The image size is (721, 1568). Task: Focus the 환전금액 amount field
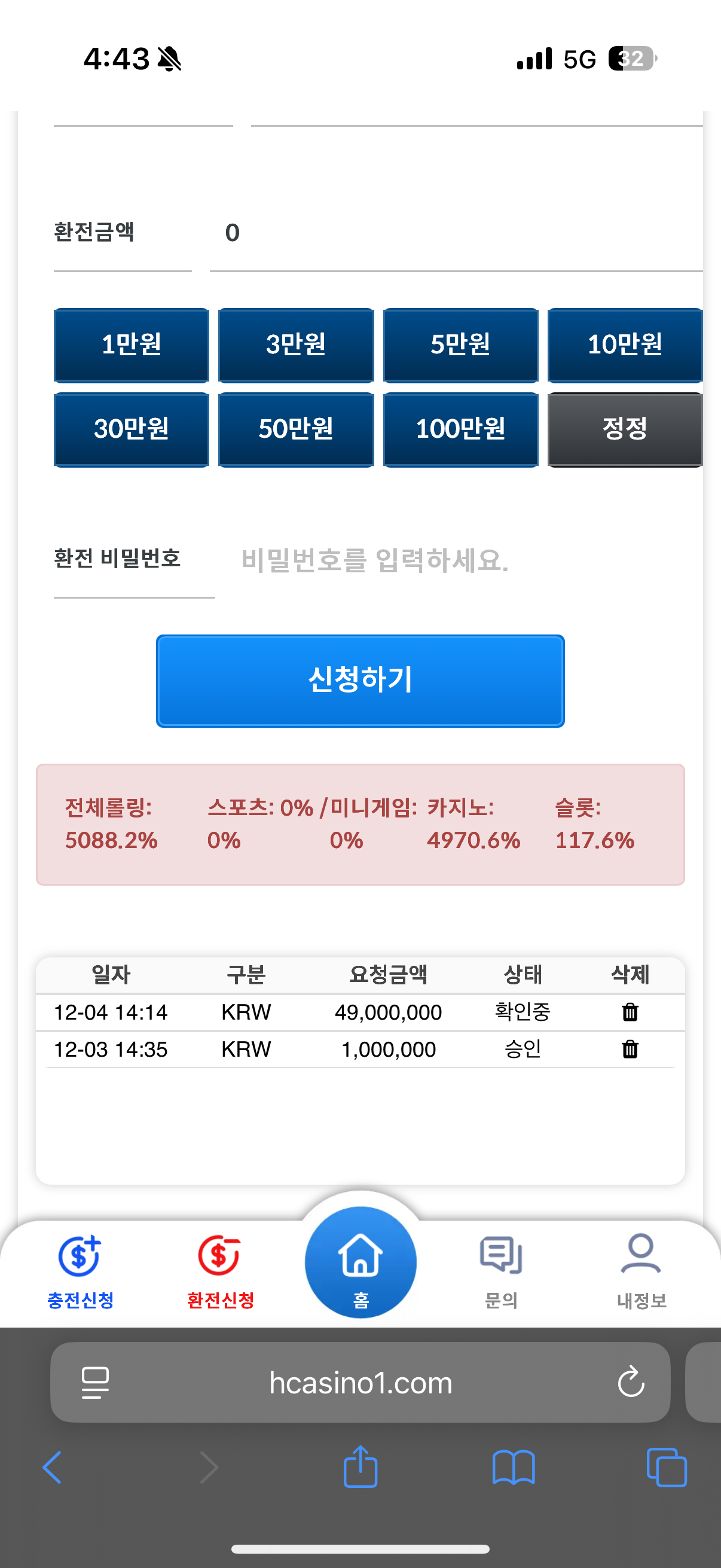tap(456, 233)
